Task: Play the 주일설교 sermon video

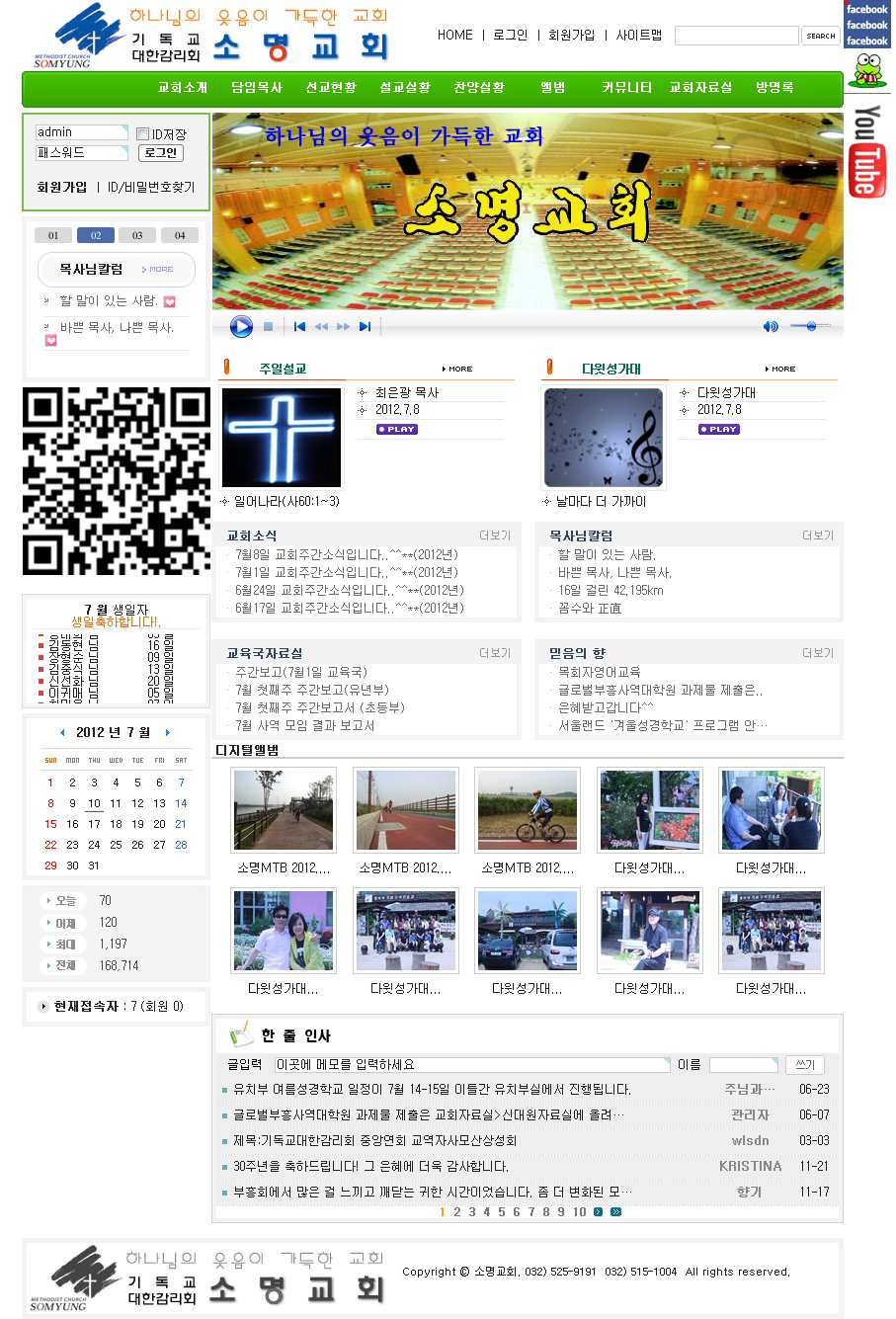Action: pos(396,430)
